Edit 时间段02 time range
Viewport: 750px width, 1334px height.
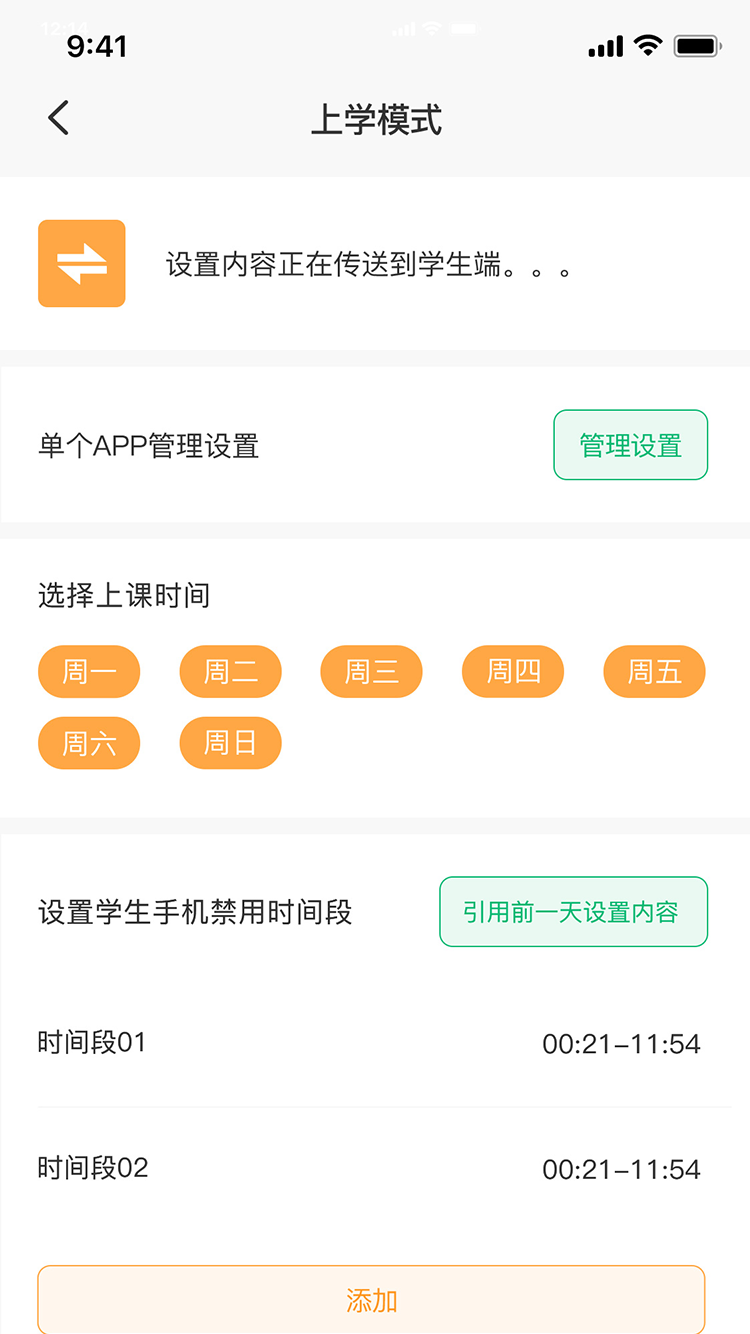coord(621,1169)
